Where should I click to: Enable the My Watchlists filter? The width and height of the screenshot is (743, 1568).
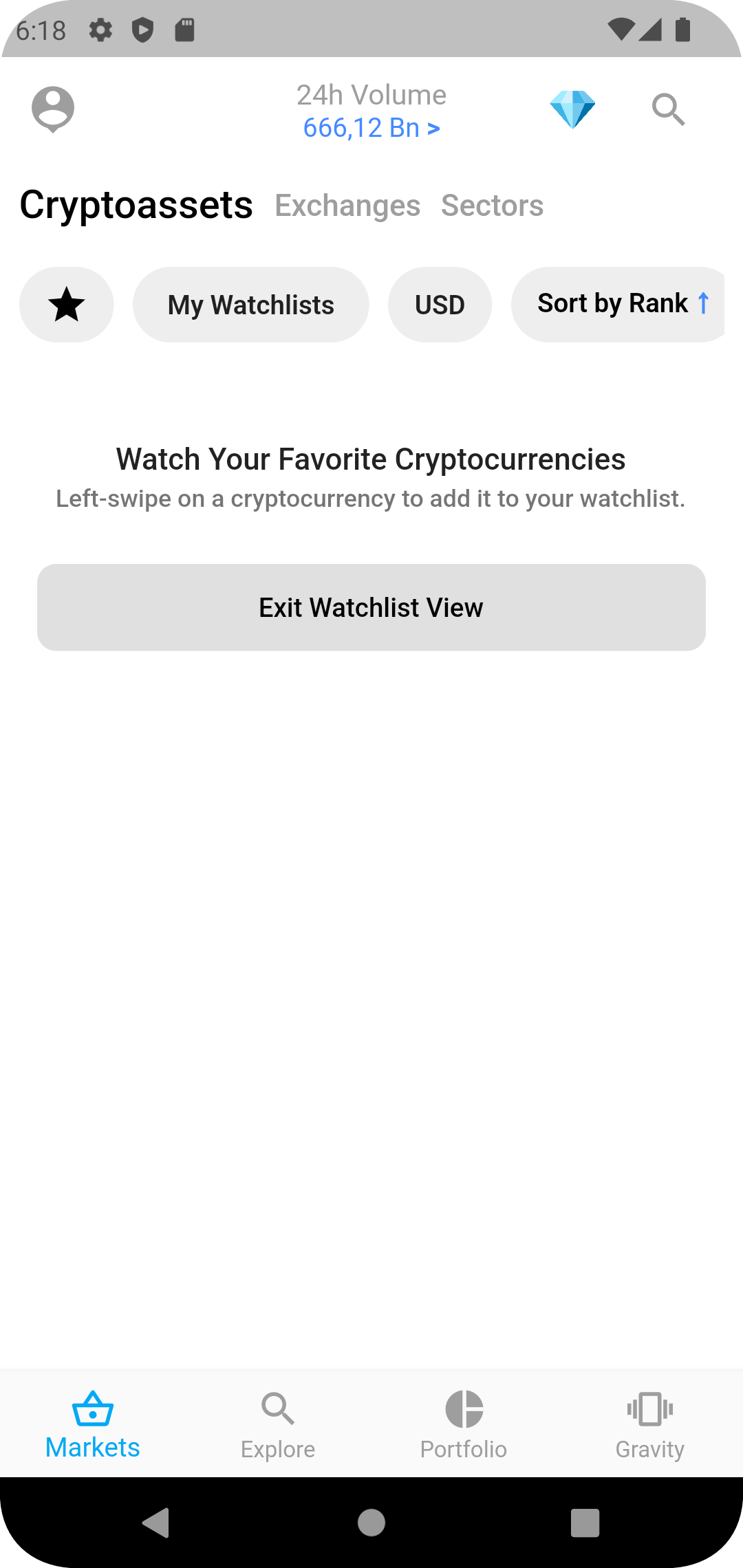[250, 305]
